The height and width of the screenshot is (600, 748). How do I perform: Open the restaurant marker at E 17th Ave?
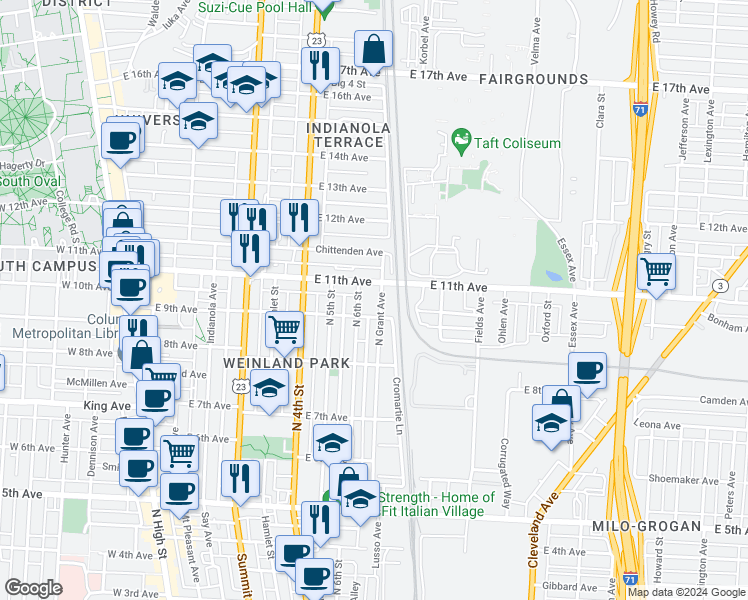click(x=321, y=68)
